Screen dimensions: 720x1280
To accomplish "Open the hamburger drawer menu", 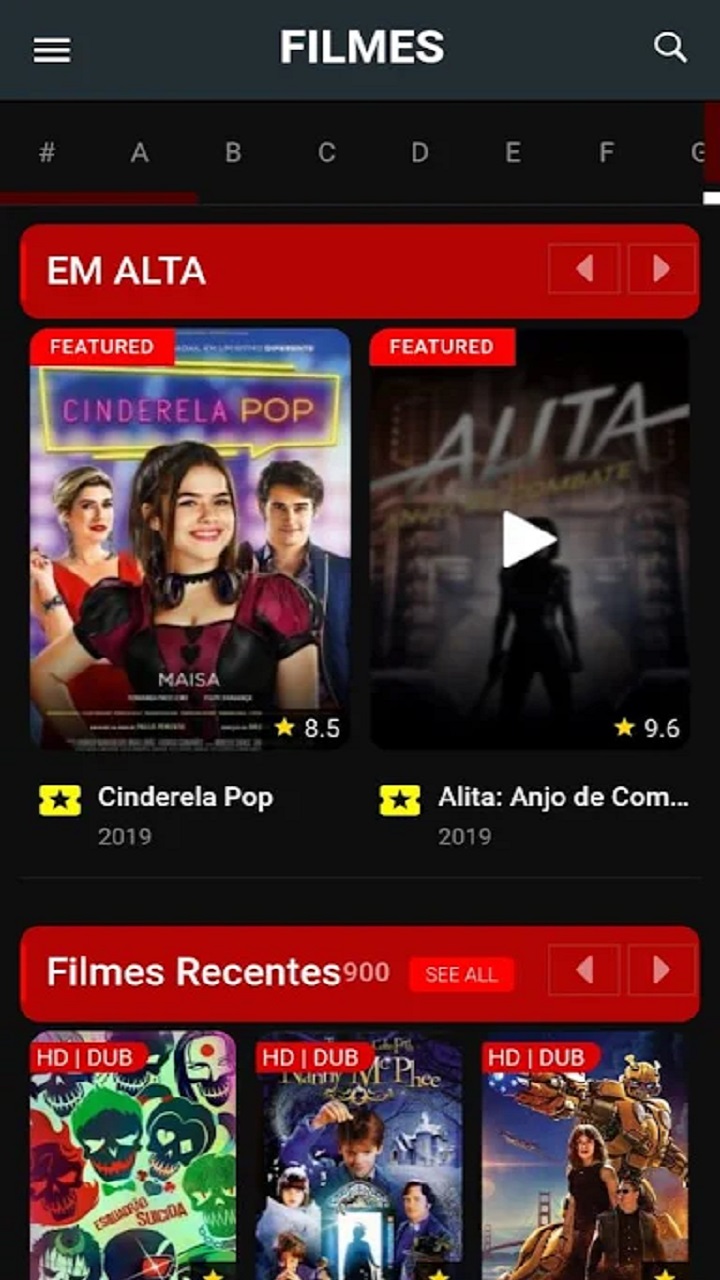I will 52,50.
